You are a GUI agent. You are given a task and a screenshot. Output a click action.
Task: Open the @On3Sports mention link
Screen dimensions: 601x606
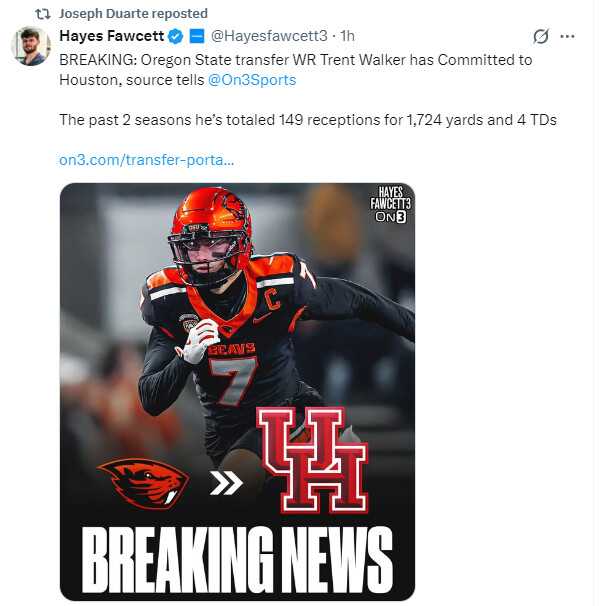(252, 79)
